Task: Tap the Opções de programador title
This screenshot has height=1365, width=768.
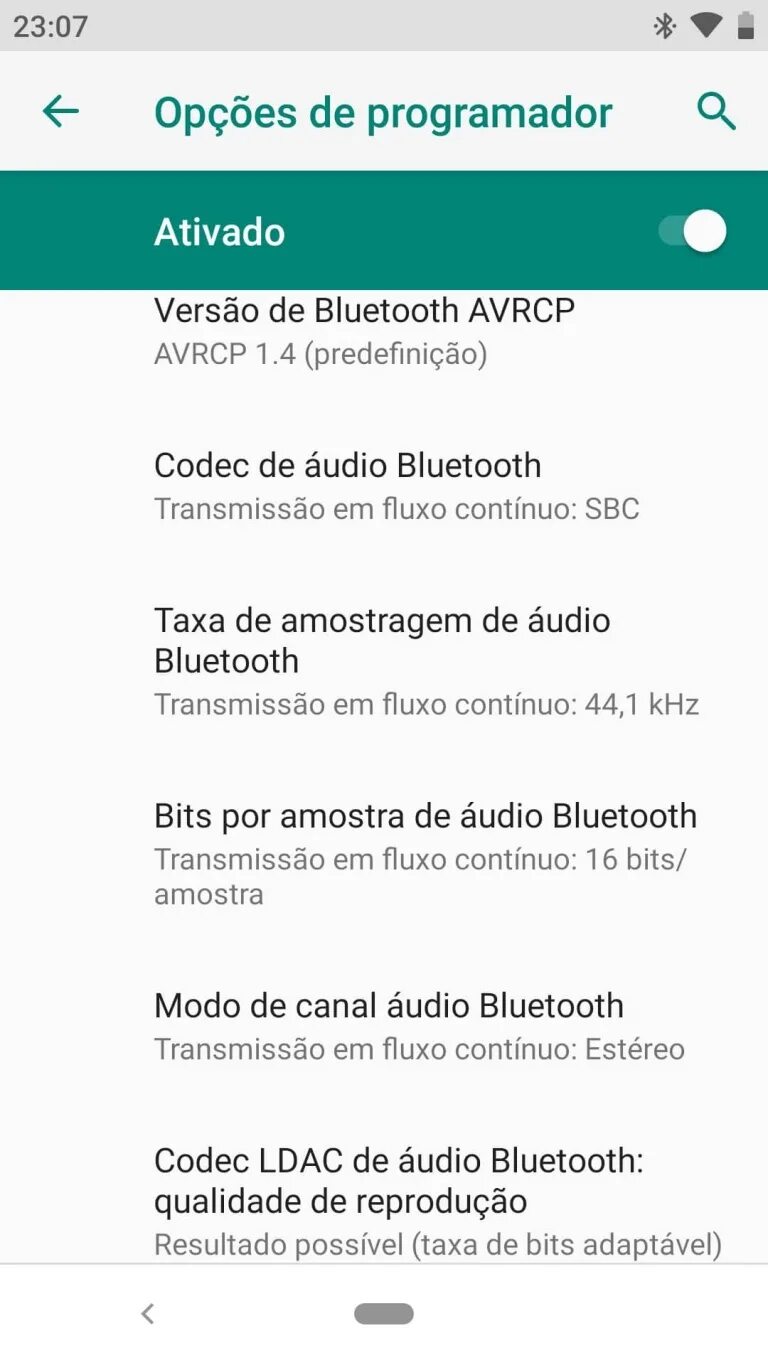Action: pyautogui.click(x=382, y=112)
